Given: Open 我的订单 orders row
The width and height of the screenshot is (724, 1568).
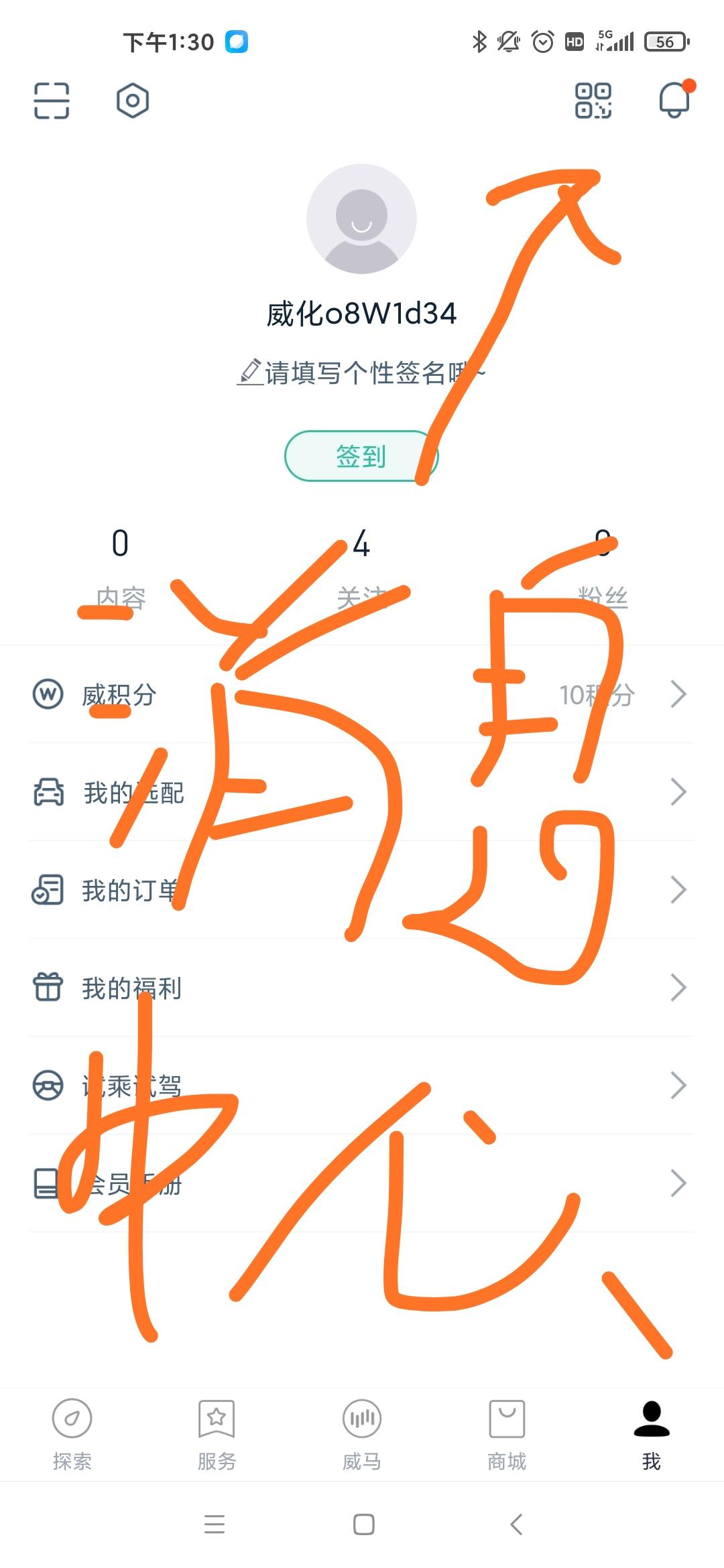Looking at the screenshot, I should point(362,890).
